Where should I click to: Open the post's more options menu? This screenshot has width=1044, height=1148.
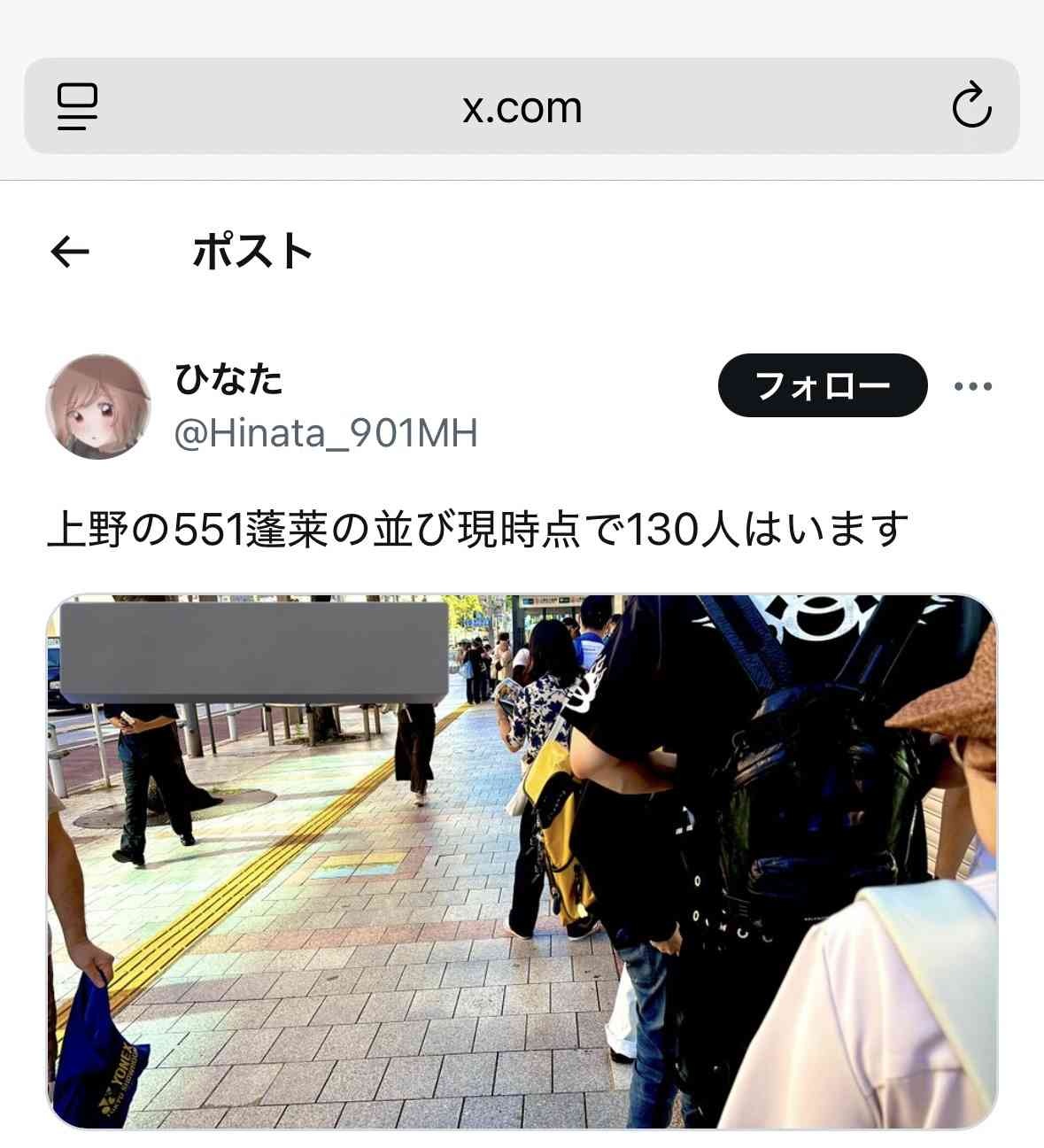click(972, 386)
